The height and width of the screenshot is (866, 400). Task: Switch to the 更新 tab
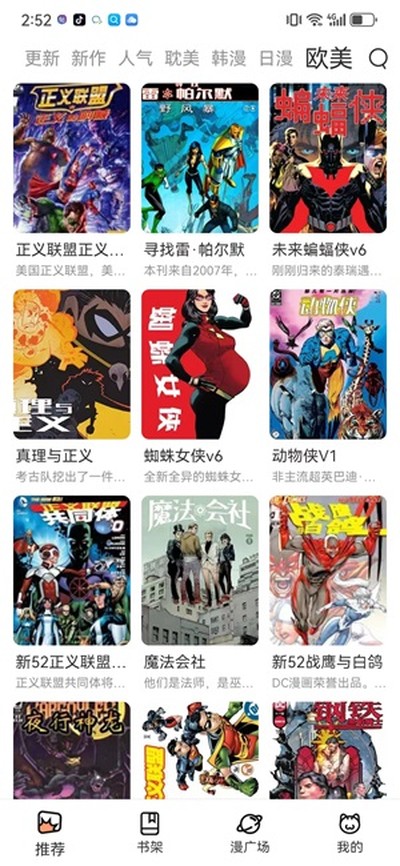click(43, 58)
